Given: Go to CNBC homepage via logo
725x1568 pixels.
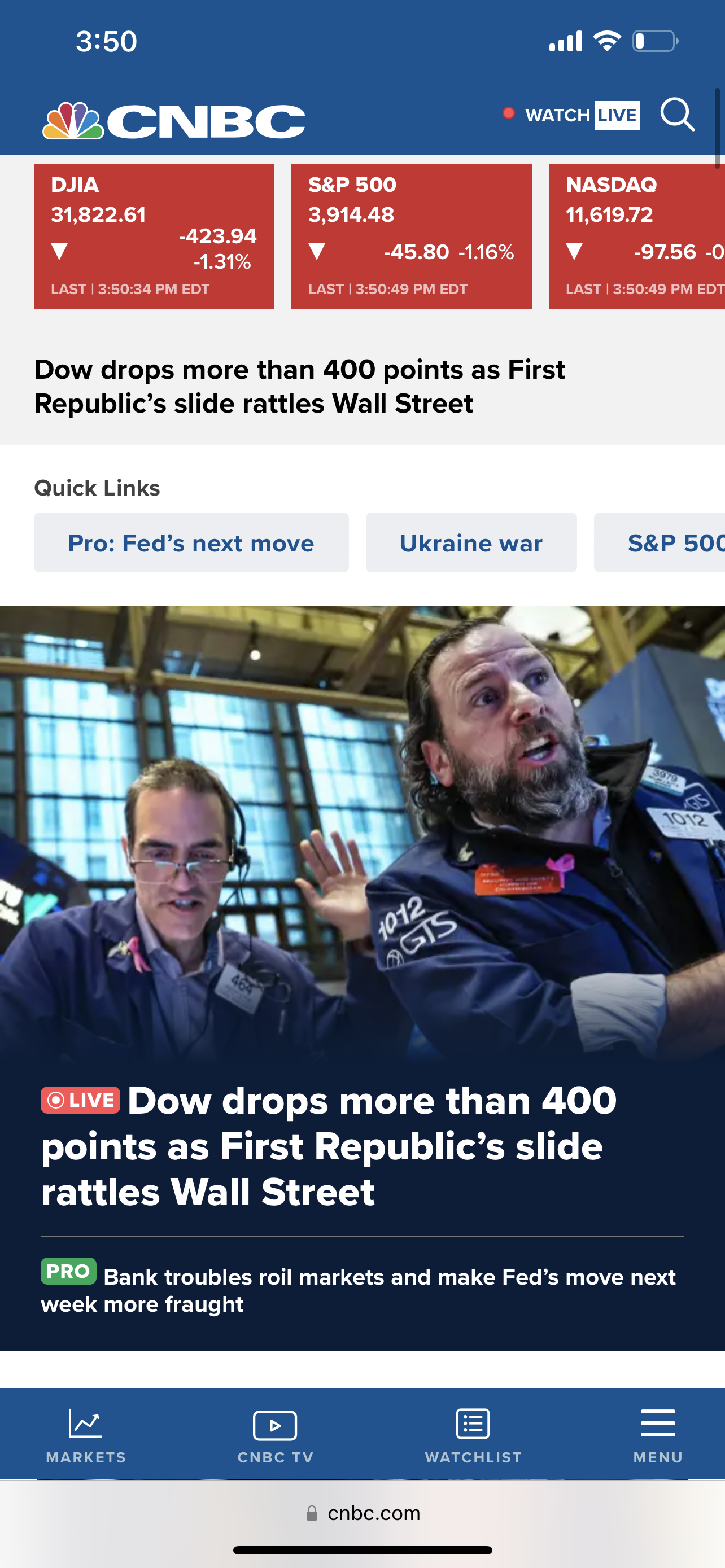Looking at the screenshot, I should click(x=174, y=121).
